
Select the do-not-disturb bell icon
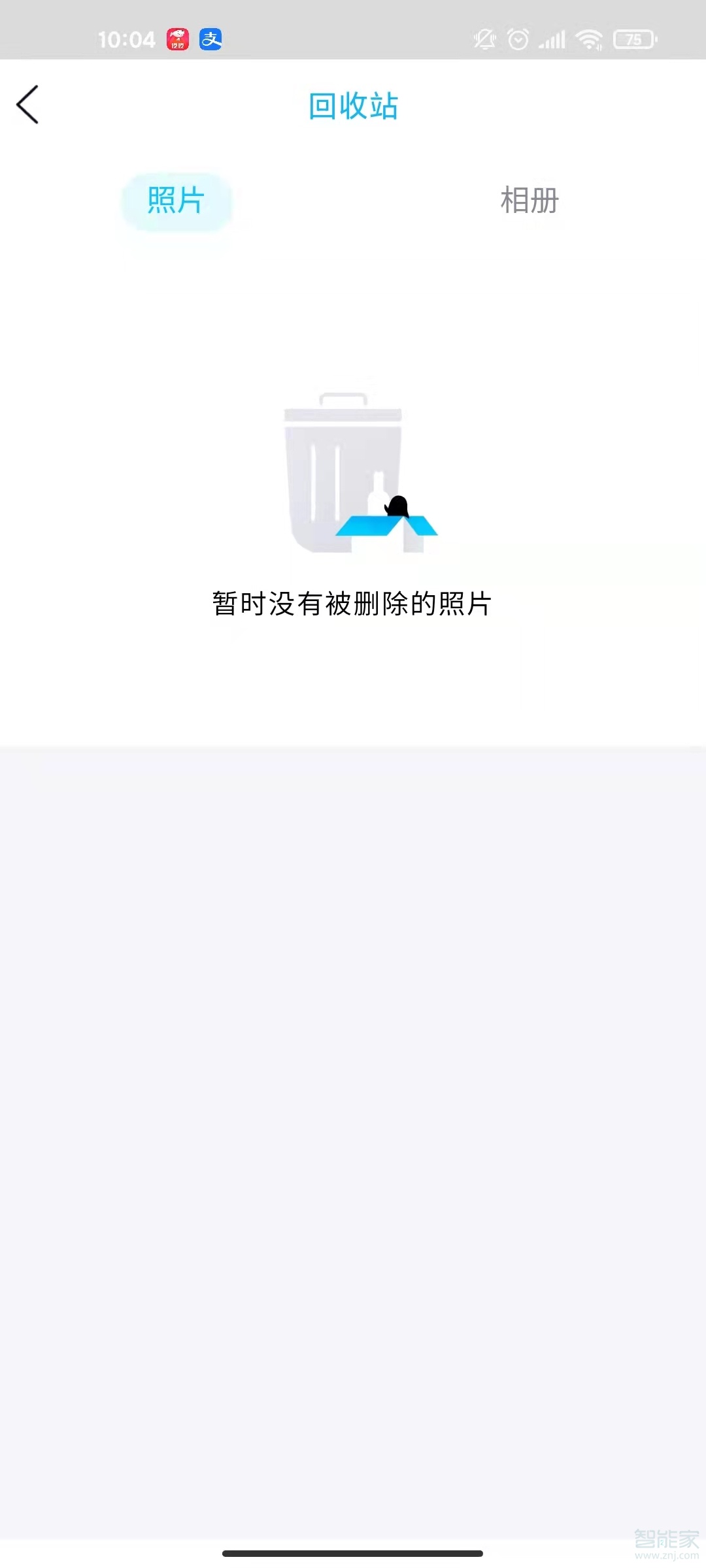485,39
